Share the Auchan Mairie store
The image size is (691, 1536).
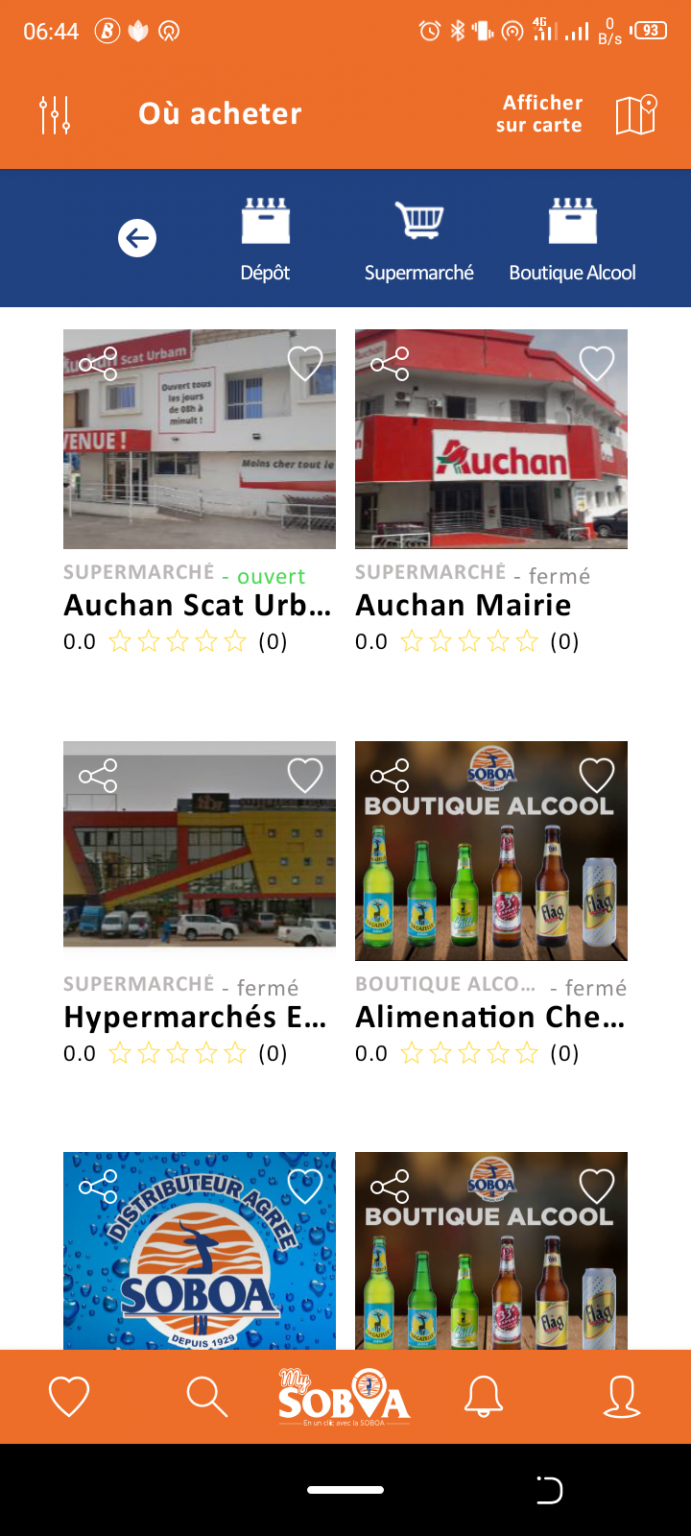click(390, 364)
